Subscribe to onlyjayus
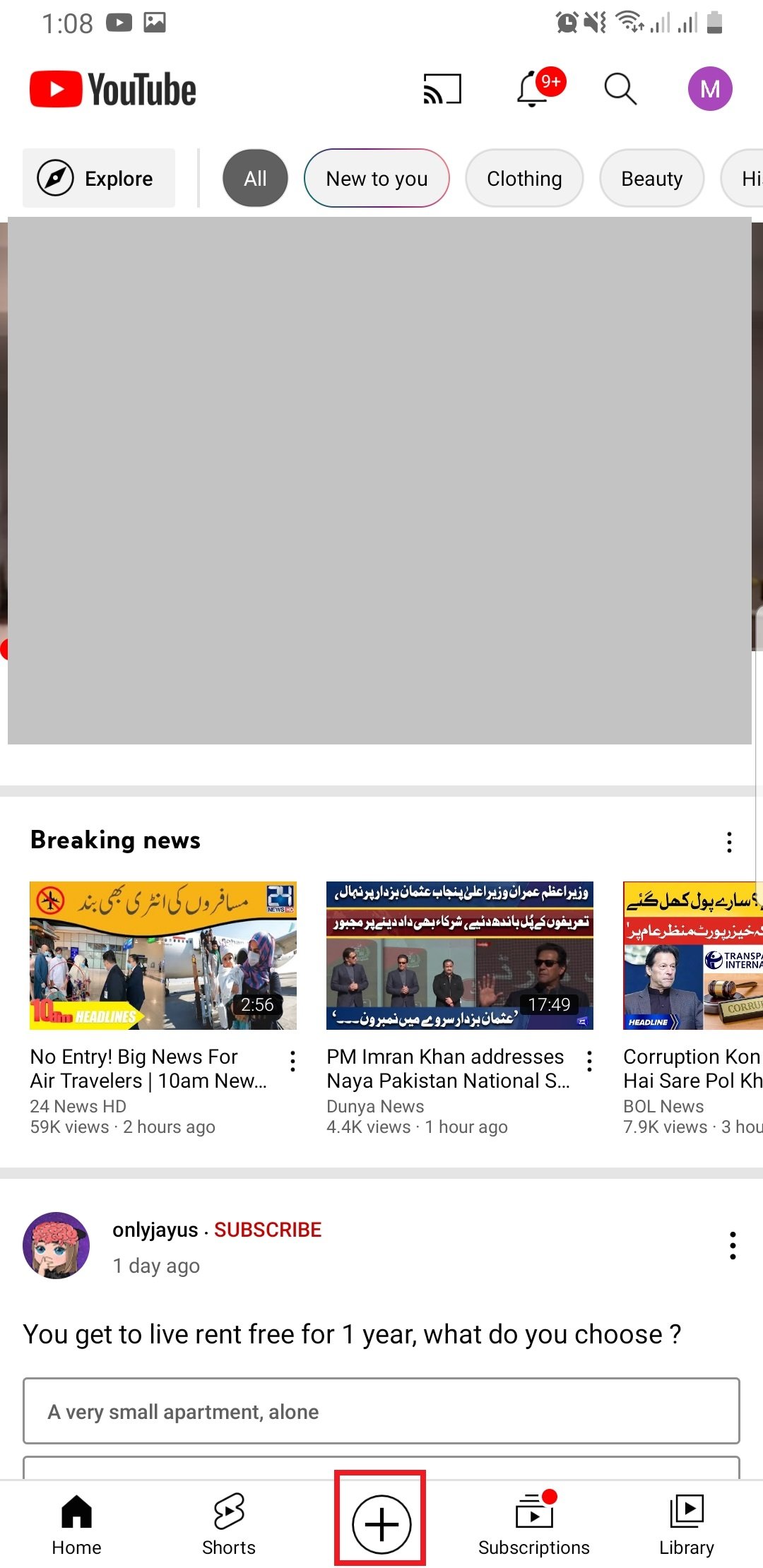Viewport: 763px width, 1568px height. 268,1230
